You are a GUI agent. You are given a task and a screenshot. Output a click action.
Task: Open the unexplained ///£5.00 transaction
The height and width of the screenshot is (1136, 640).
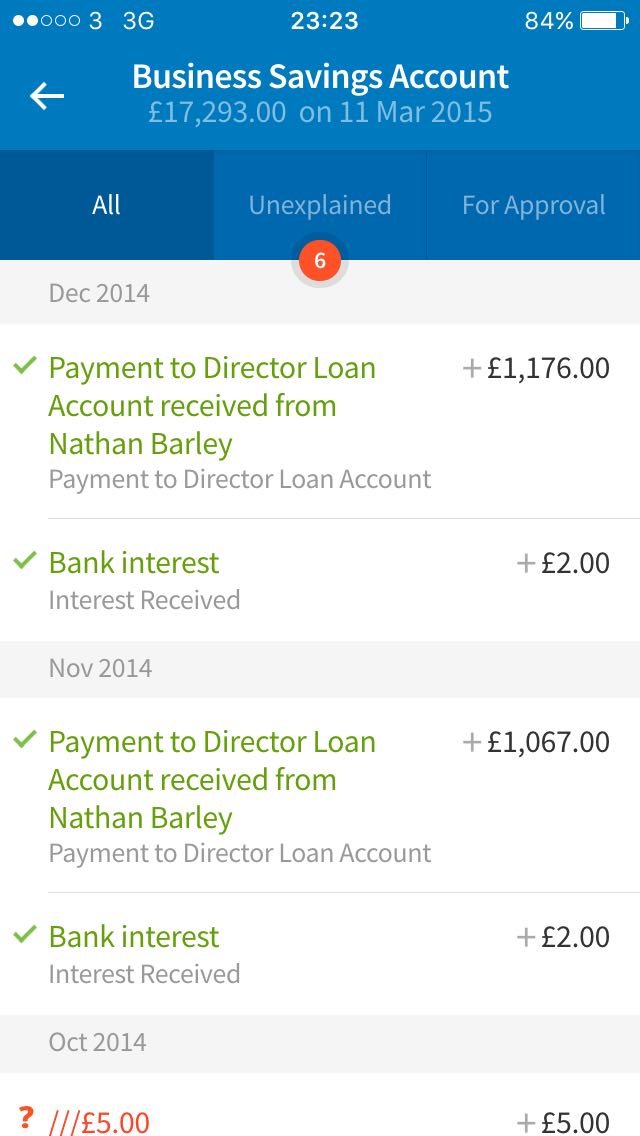(320, 1120)
